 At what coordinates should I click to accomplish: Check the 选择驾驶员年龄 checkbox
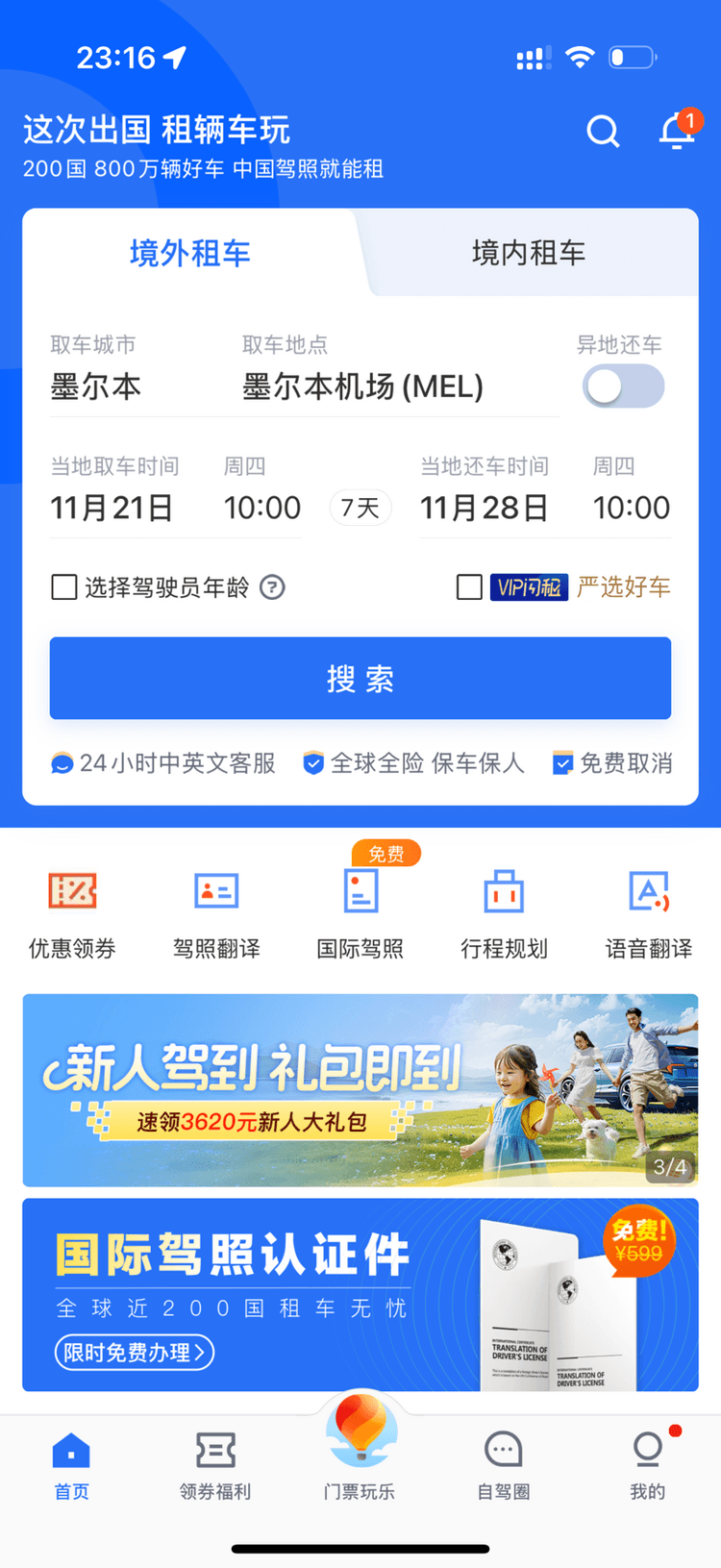64,587
